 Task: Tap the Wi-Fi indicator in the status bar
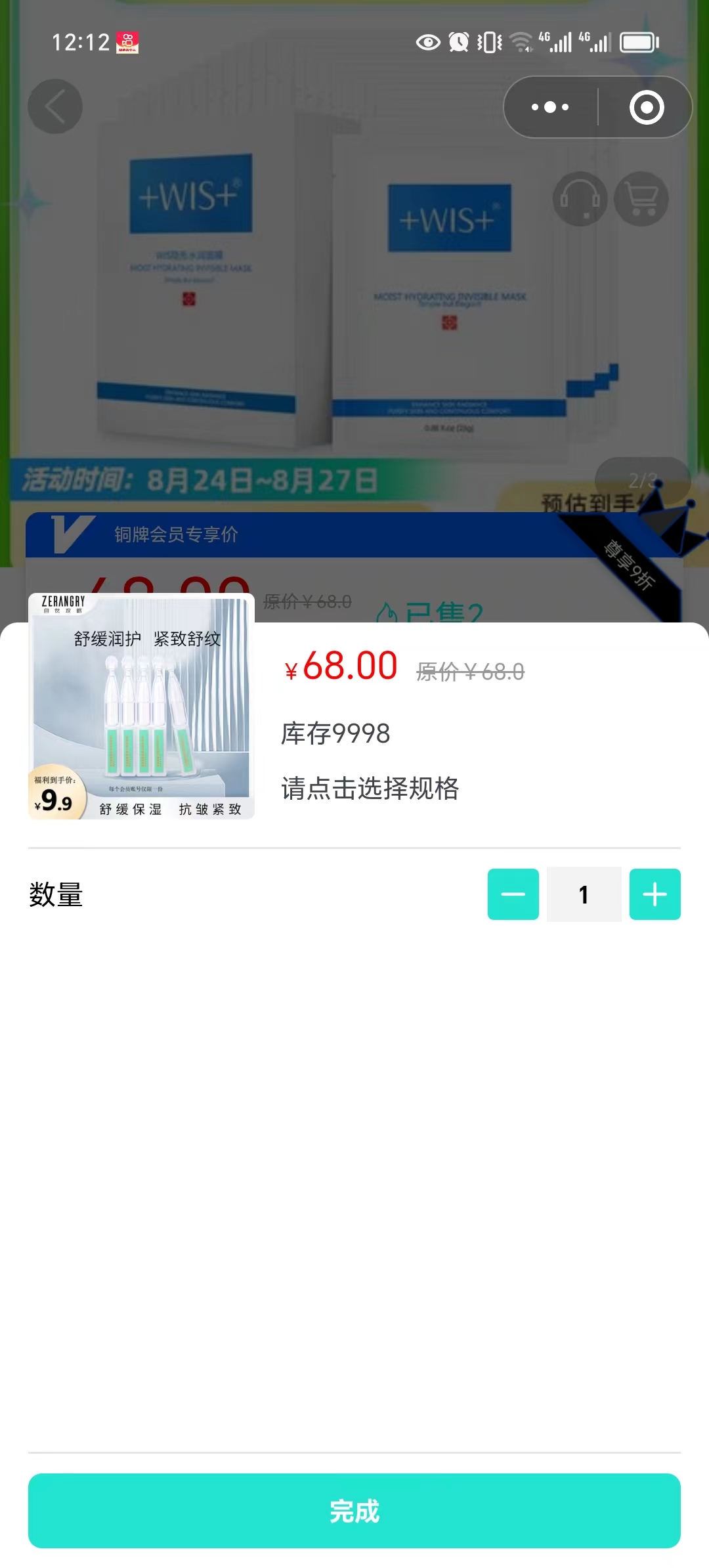coord(521,43)
